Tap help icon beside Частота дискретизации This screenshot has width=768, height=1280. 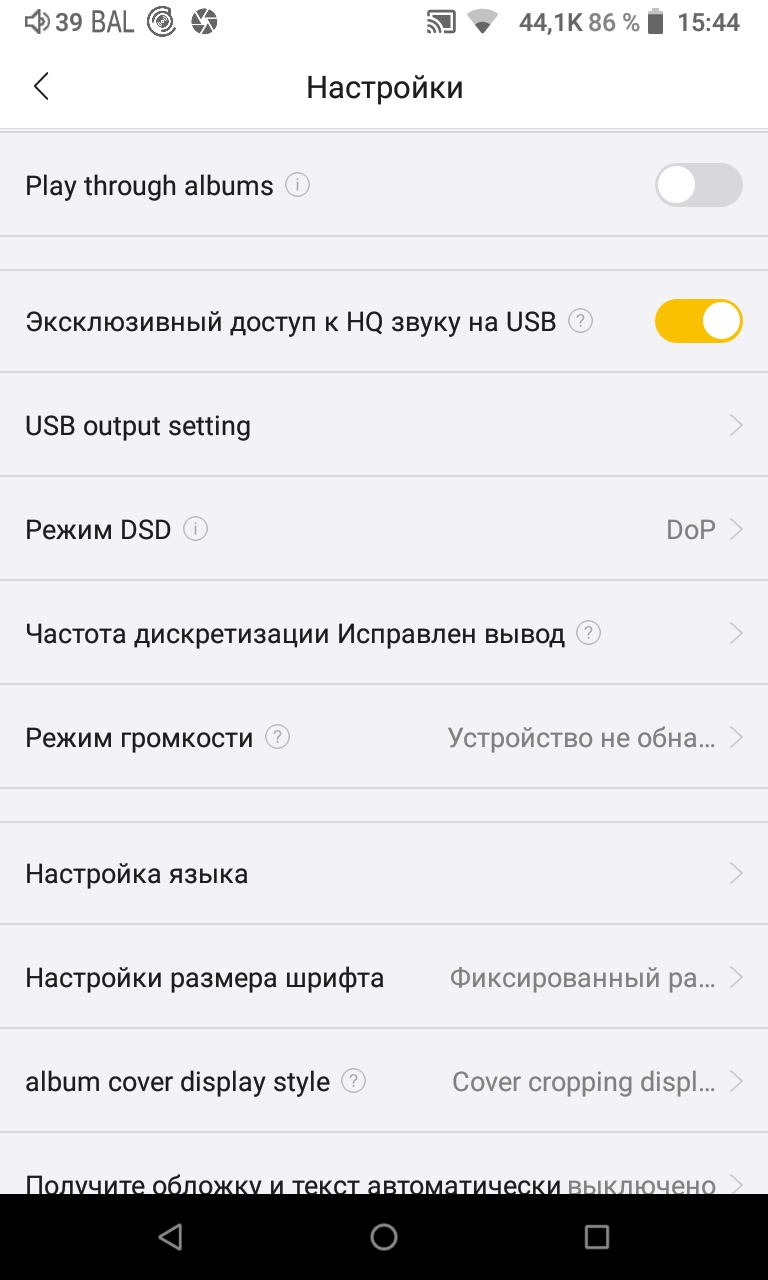click(589, 633)
